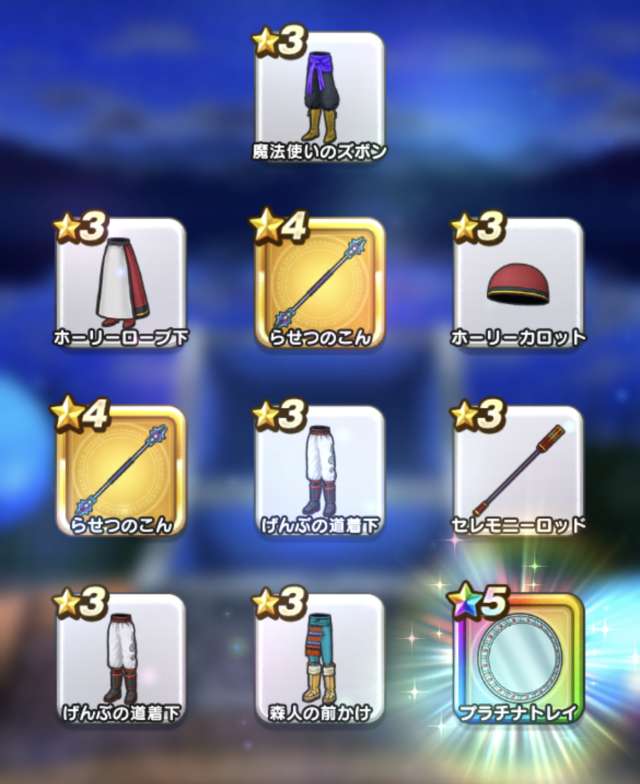
Task: Tap the セレモニーロッド weapon card
Action: (518, 470)
